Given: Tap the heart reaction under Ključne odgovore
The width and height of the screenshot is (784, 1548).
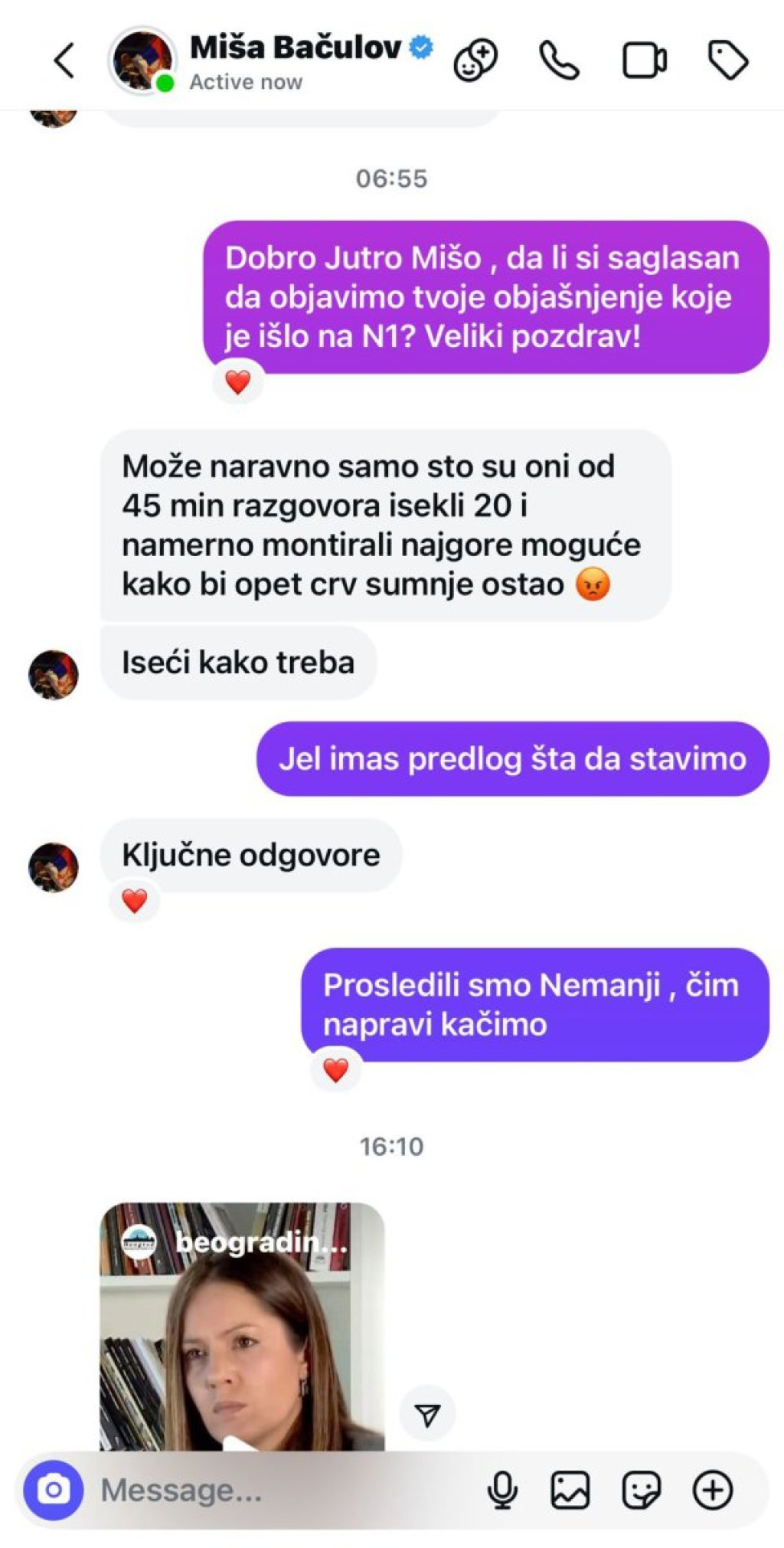Looking at the screenshot, I should (135, 901).
